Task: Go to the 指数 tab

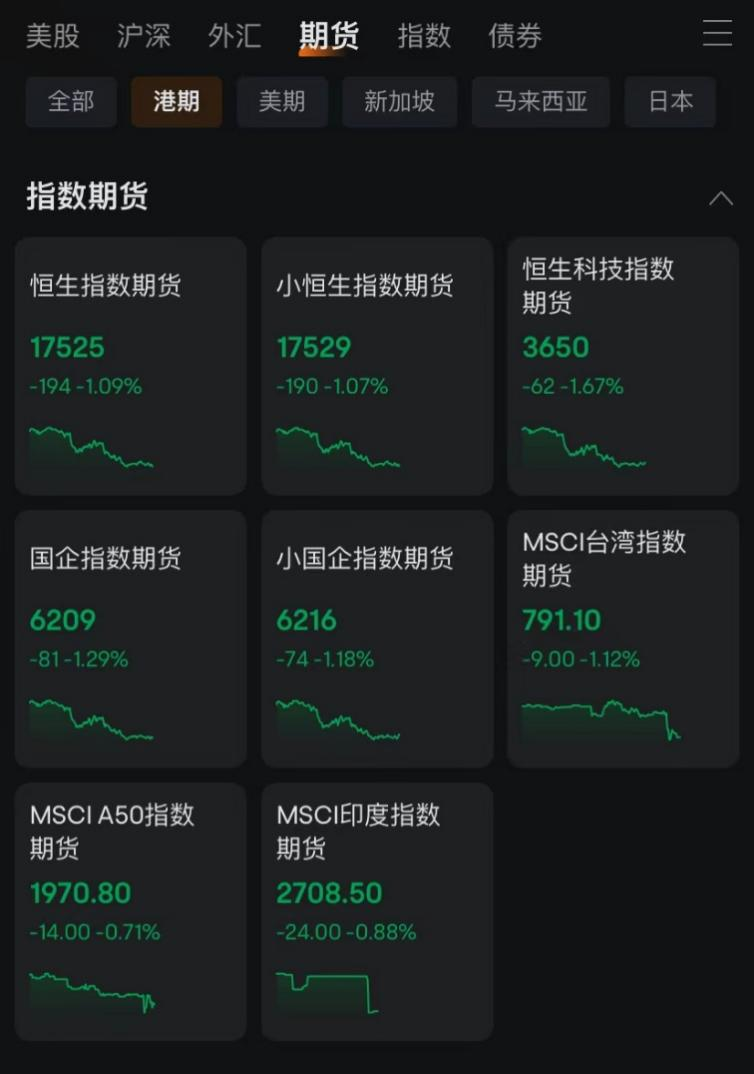Action: 424,36
